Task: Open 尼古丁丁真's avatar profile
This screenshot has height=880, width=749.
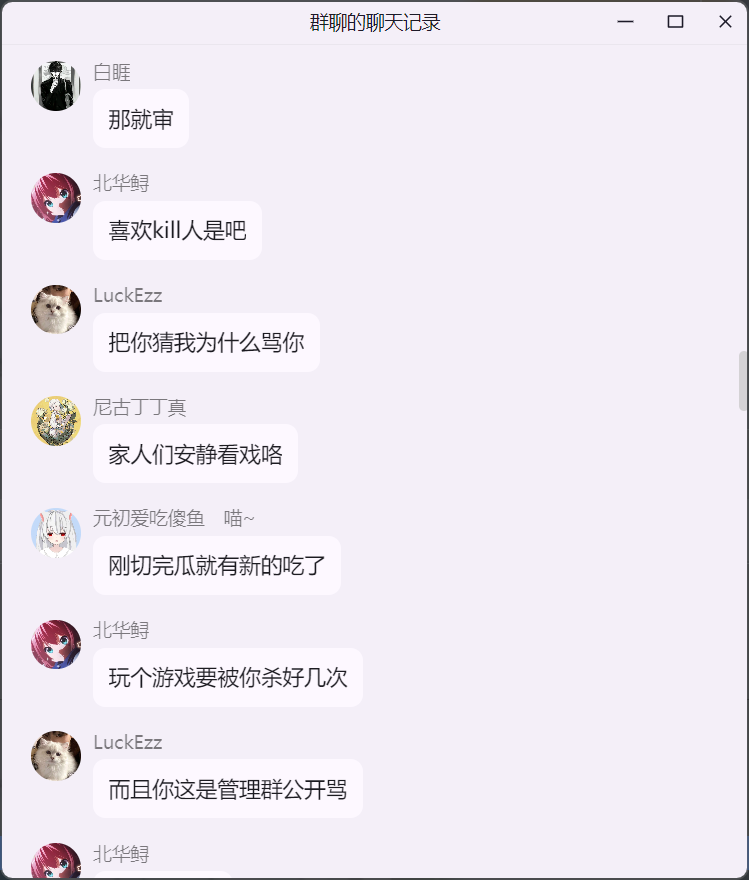Action: point(56,421)
